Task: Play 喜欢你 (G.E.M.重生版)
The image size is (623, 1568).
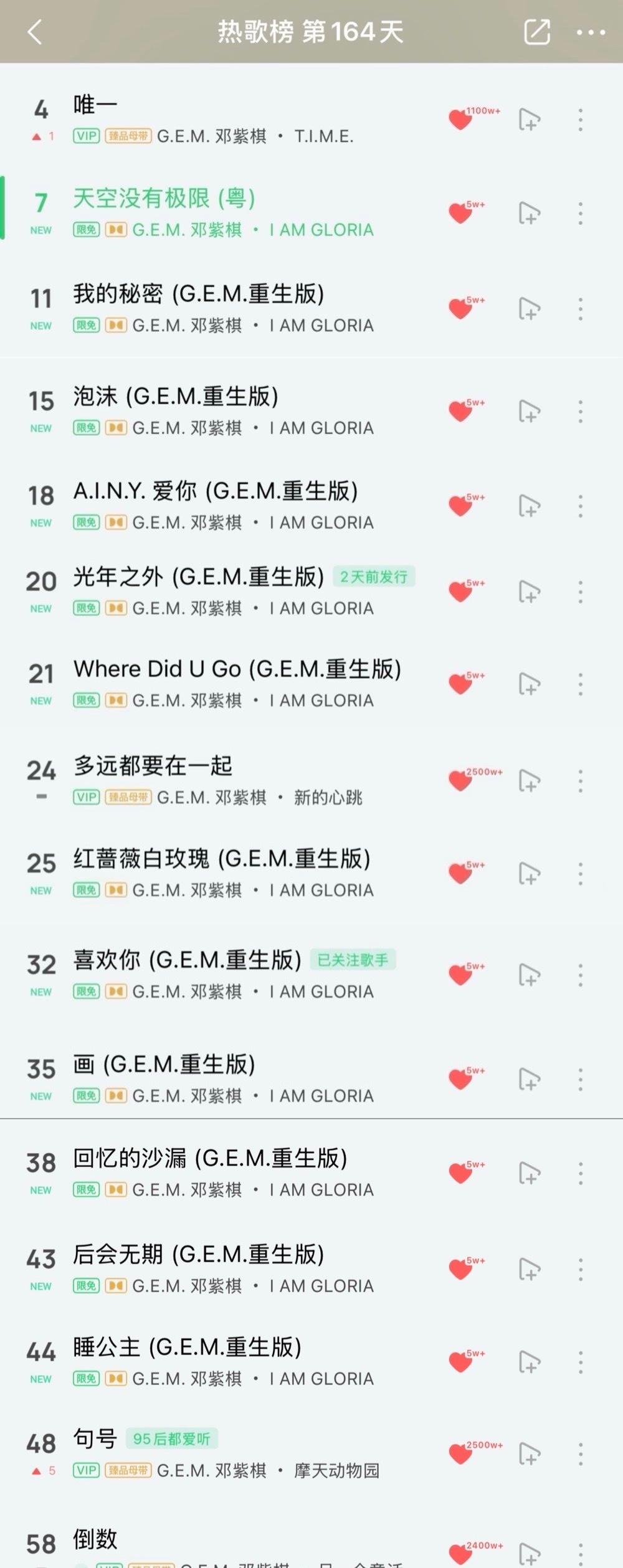Action: click(x=187, y=960)
